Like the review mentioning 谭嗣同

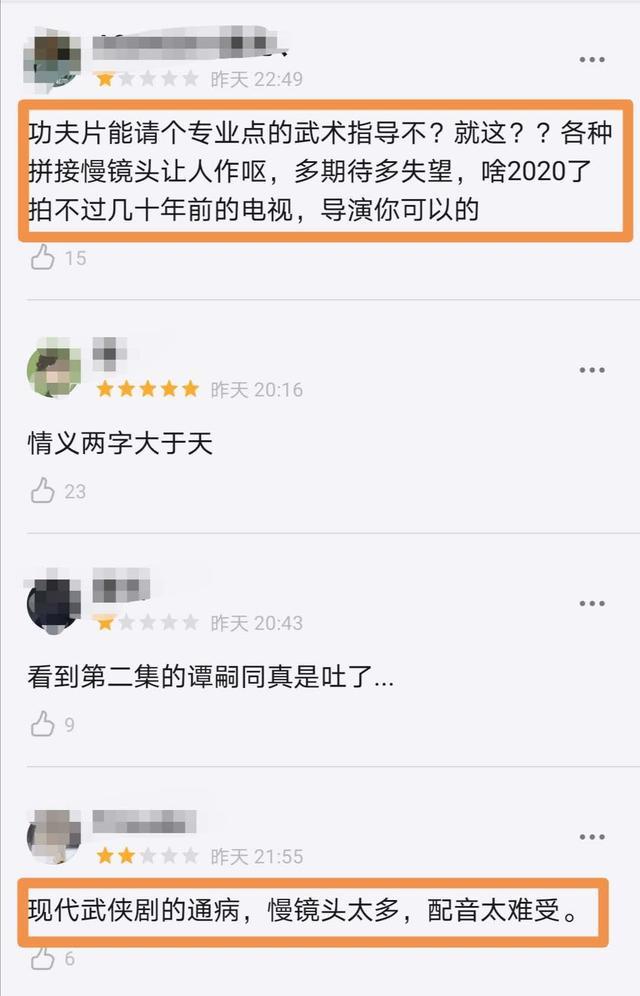click(x=43, y=724)
